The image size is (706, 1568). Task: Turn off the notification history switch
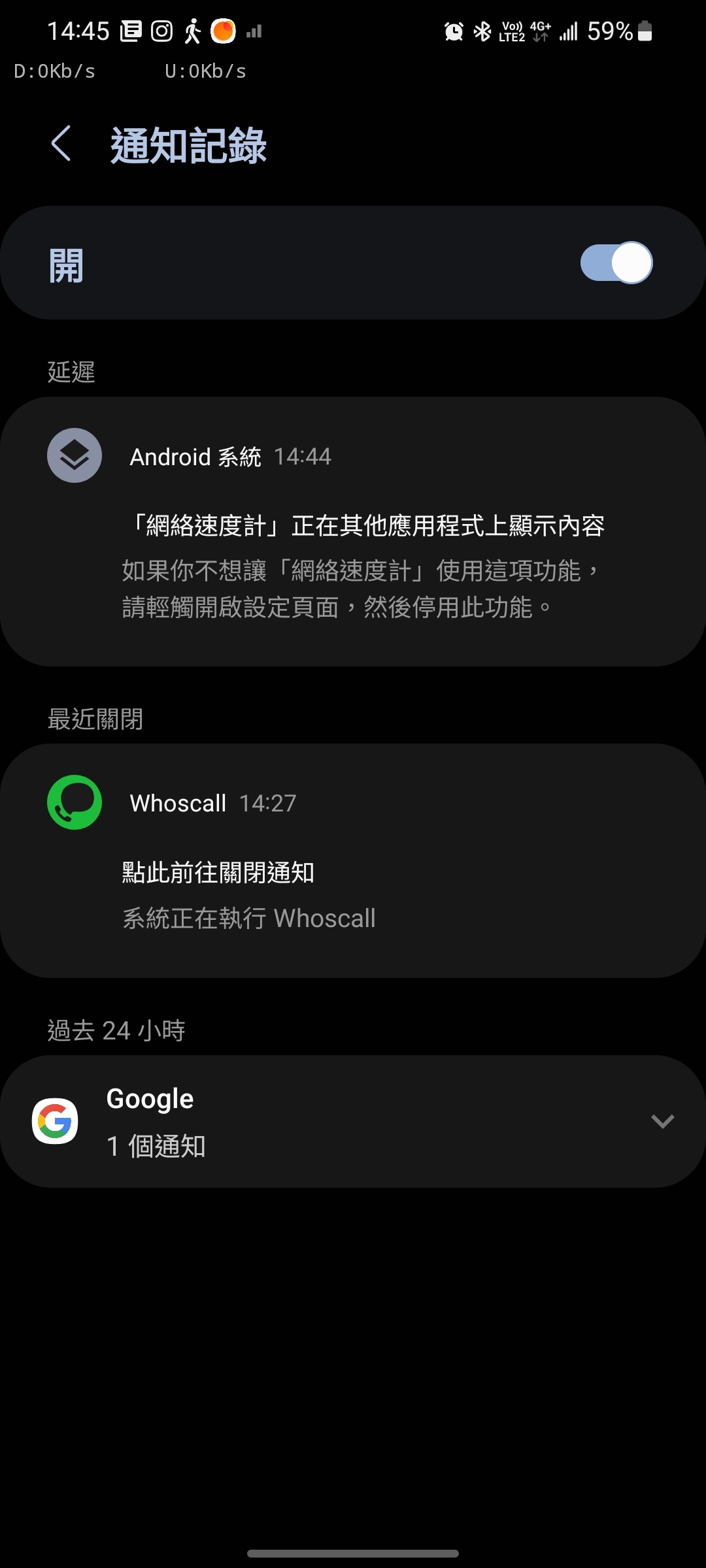click(x=616, y=263)
